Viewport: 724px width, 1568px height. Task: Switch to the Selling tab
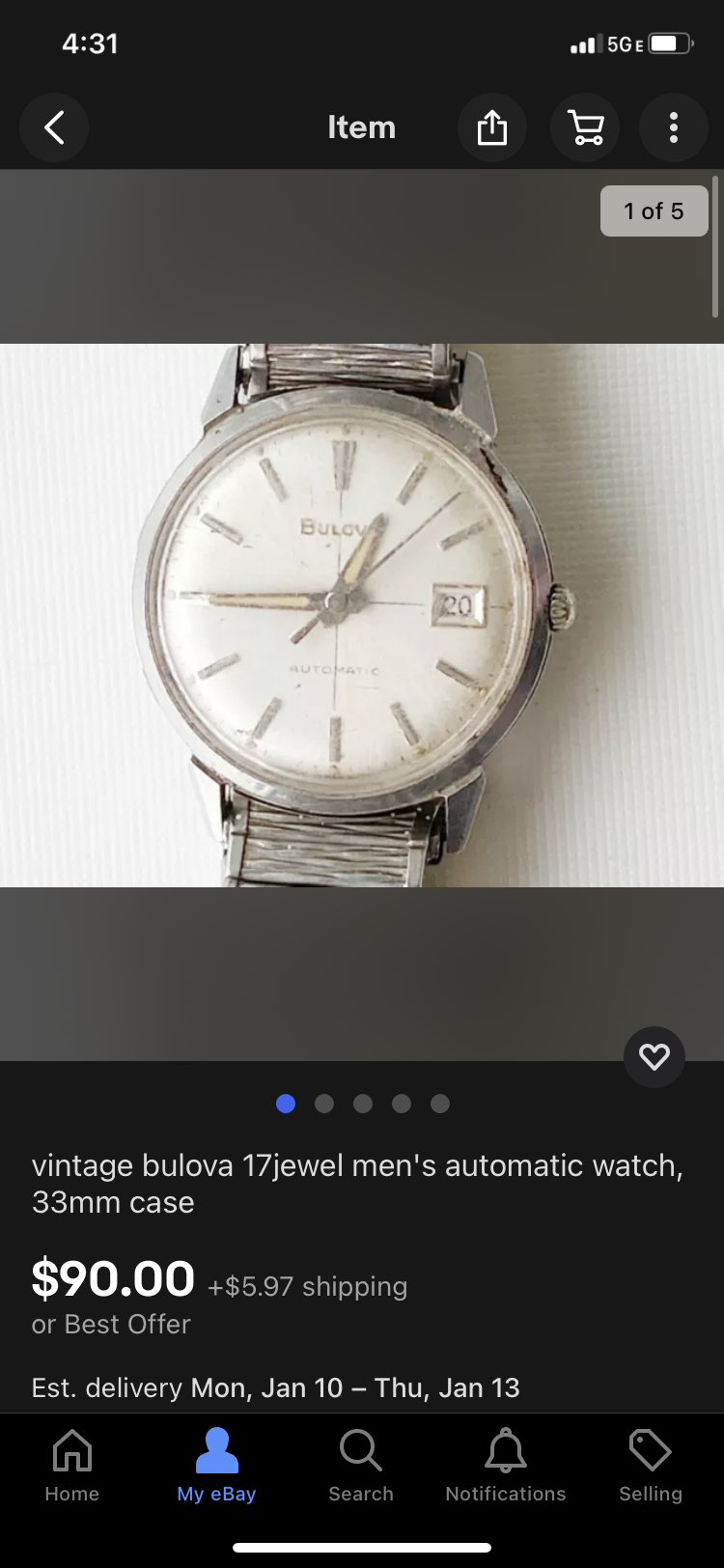pos(651,1466)
